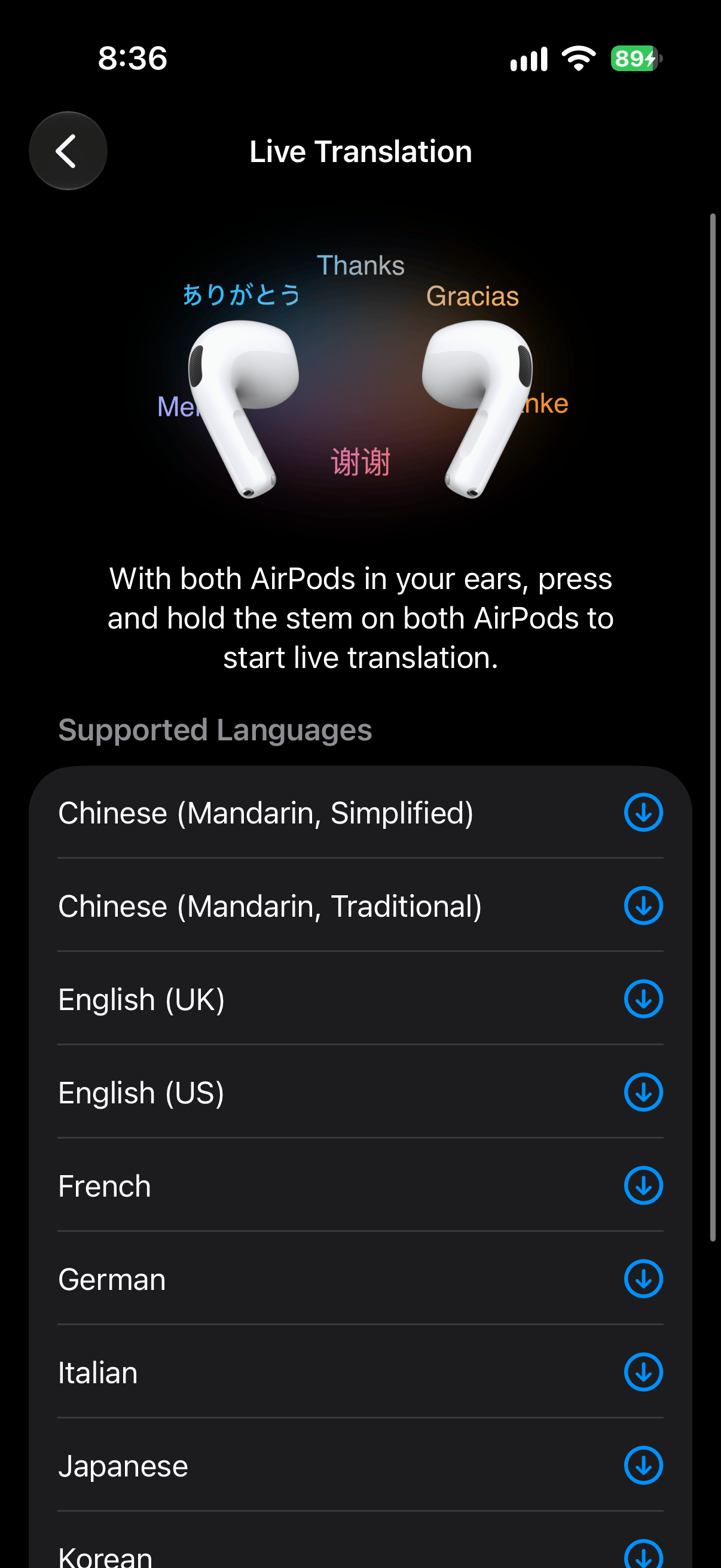Tap the download icon for French
This screenshot has height=1568, width=721.
(643, 1185)
